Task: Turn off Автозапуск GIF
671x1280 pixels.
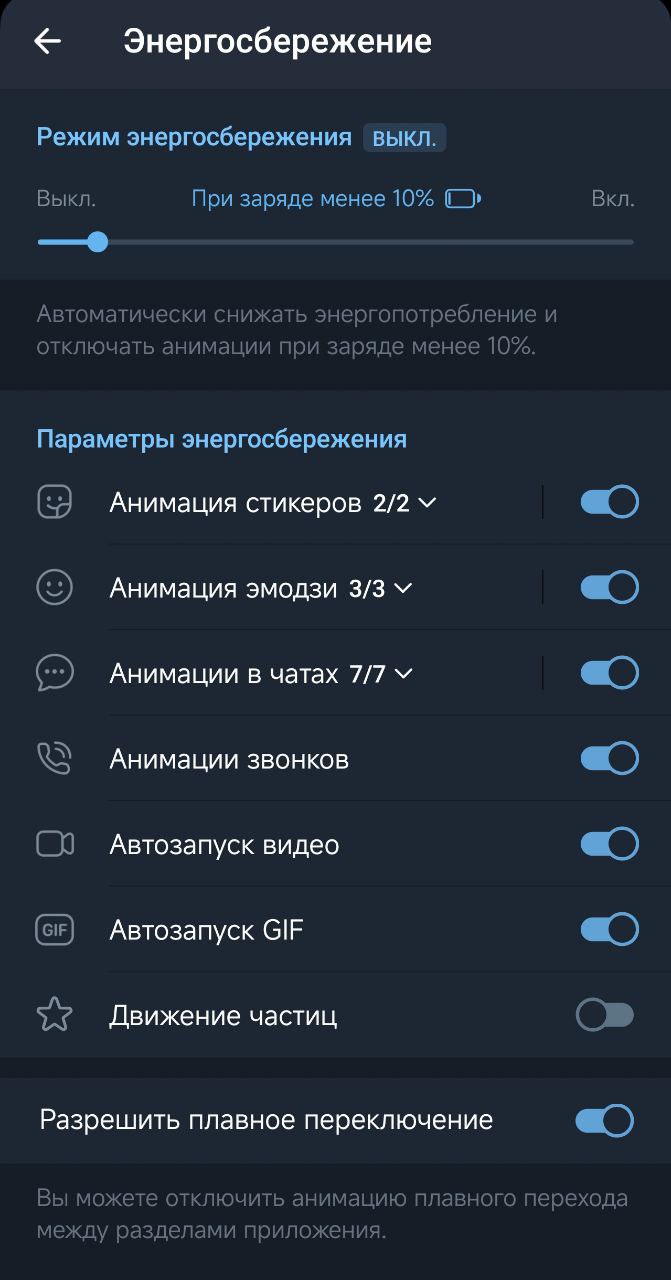Action: click(609, 930)
